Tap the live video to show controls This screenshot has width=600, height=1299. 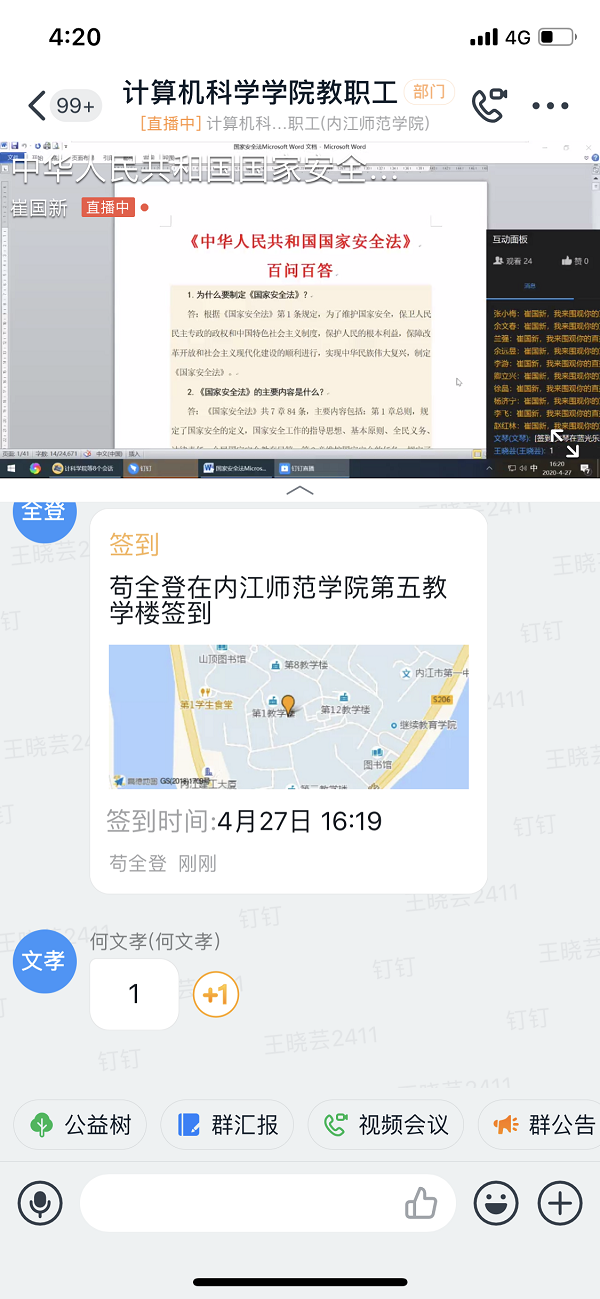coord(300,300)
